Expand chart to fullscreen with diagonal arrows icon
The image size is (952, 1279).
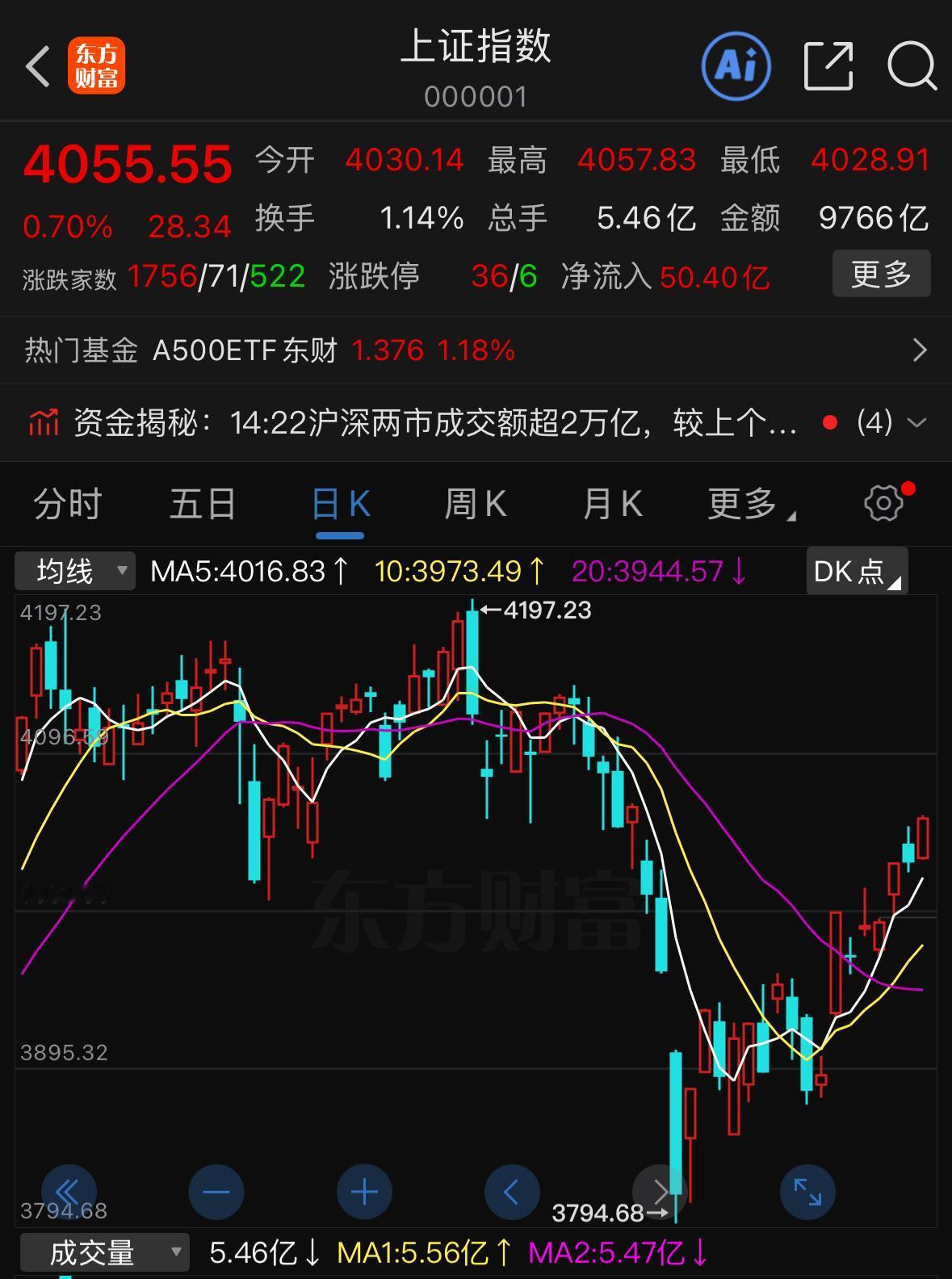click(807, 1192)
